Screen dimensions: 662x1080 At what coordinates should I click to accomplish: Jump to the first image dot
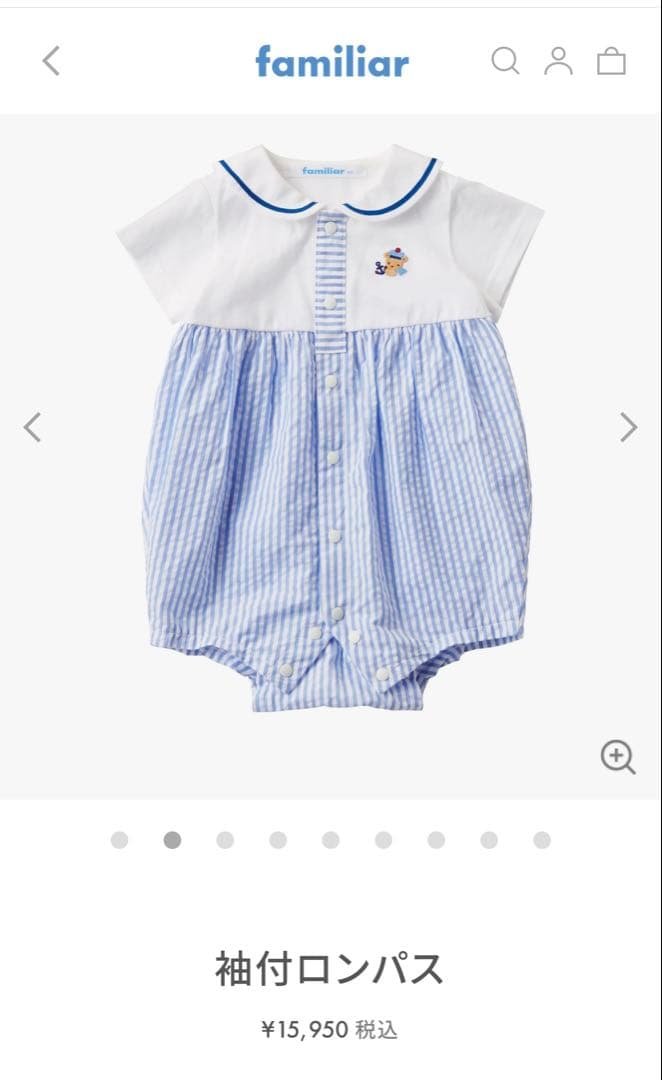click(x=120, y=840)
